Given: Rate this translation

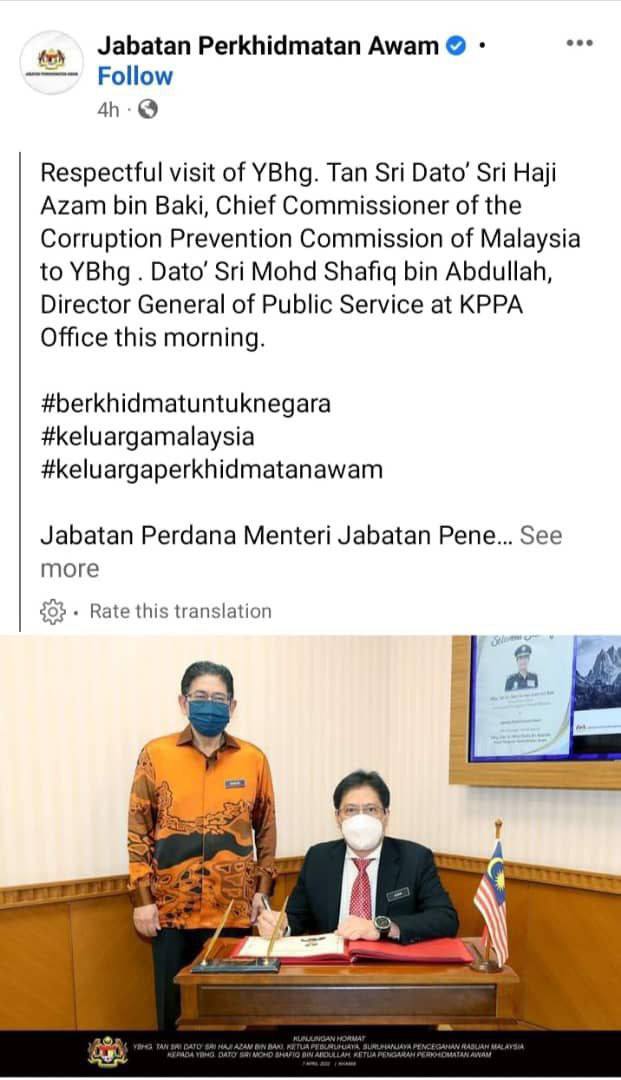Looking at the screenshot, I should [x=180, y=611].
